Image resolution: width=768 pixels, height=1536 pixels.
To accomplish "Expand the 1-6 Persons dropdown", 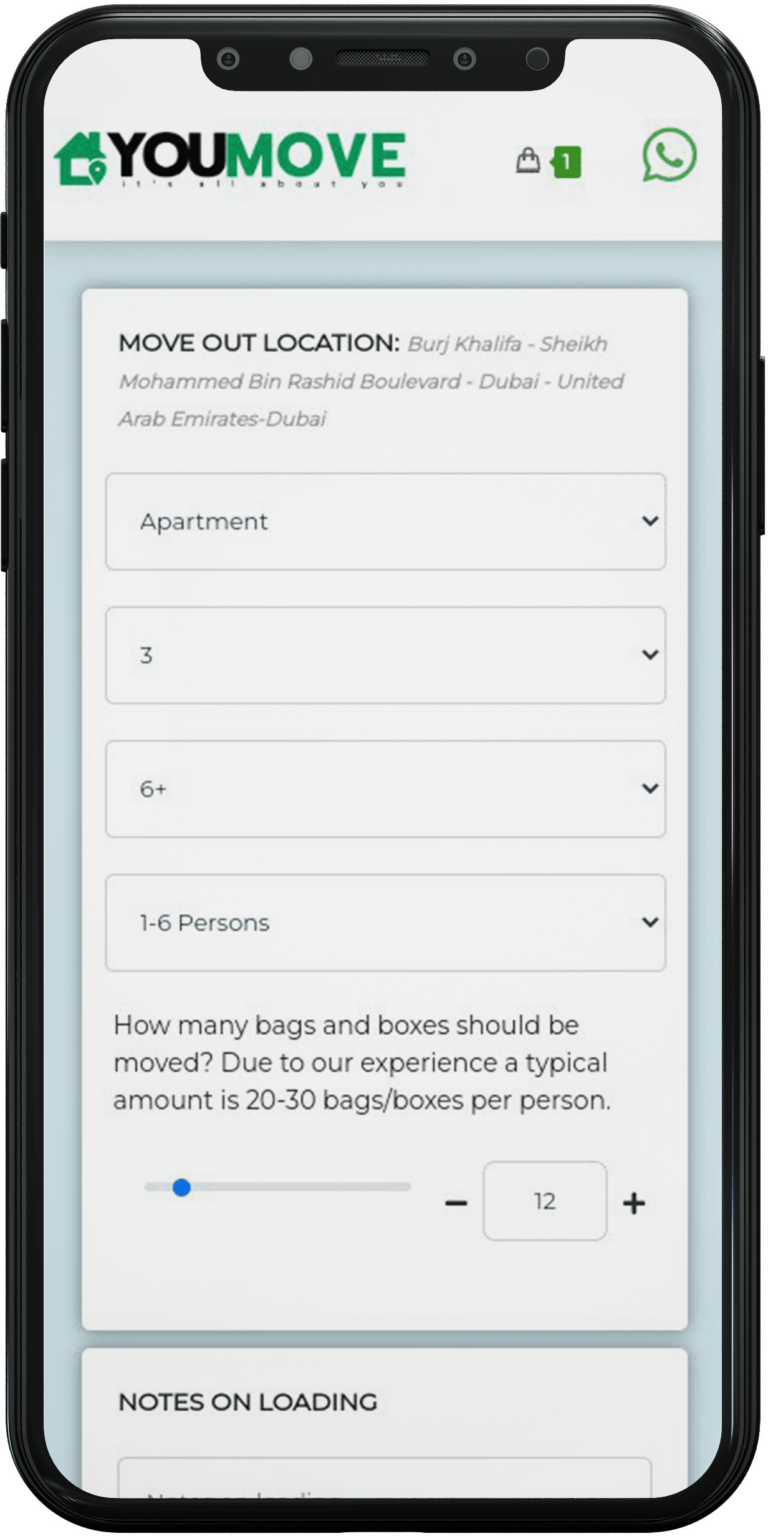I will [x=385, y=923].
